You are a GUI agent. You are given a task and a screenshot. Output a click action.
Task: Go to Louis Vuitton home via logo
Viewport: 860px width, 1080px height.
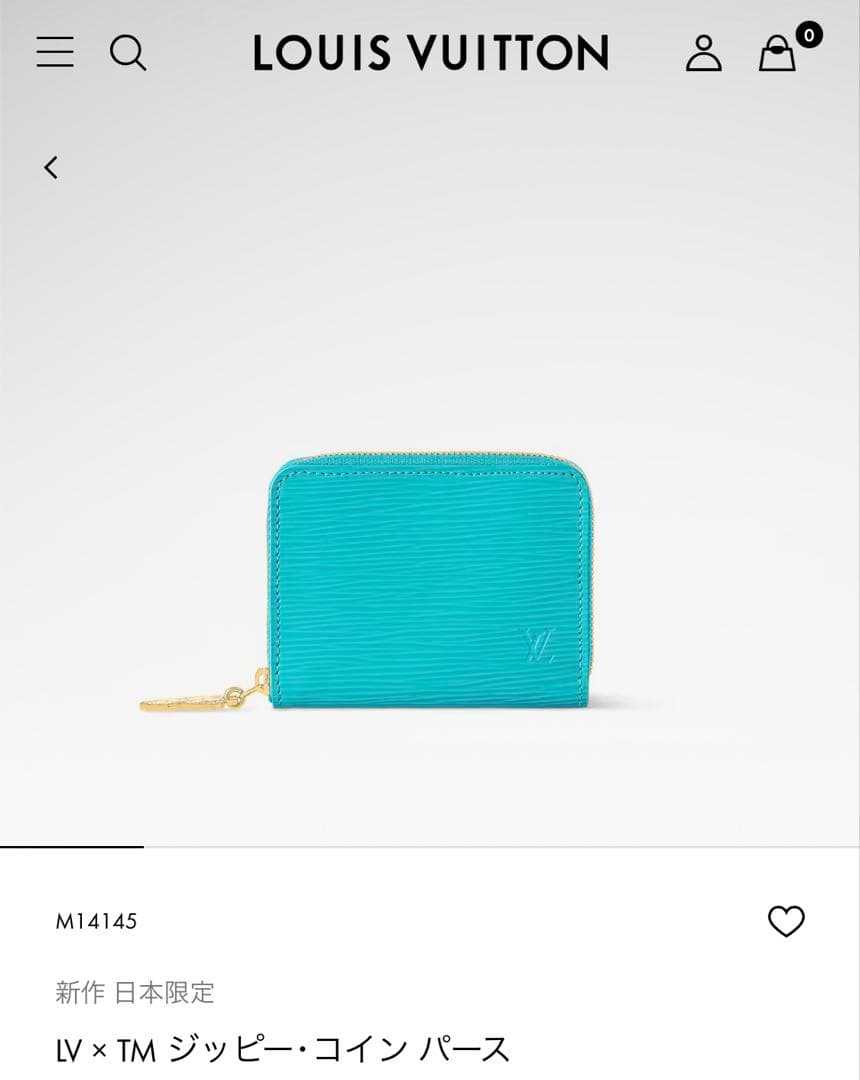430,53
